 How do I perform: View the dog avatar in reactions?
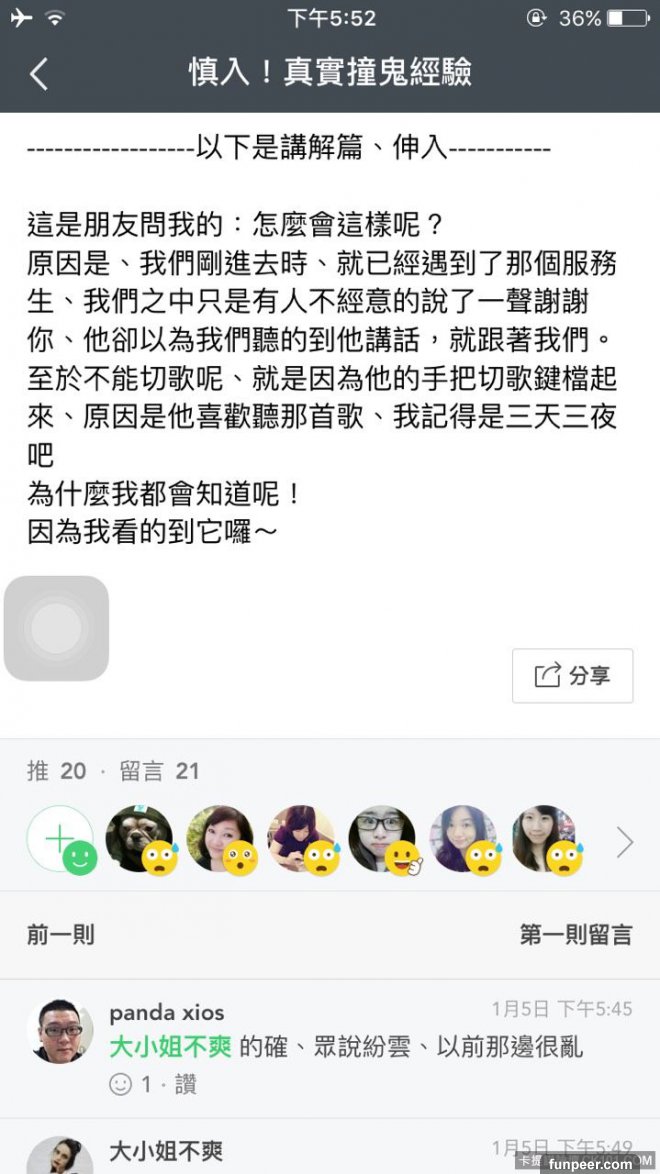(138, 838)
